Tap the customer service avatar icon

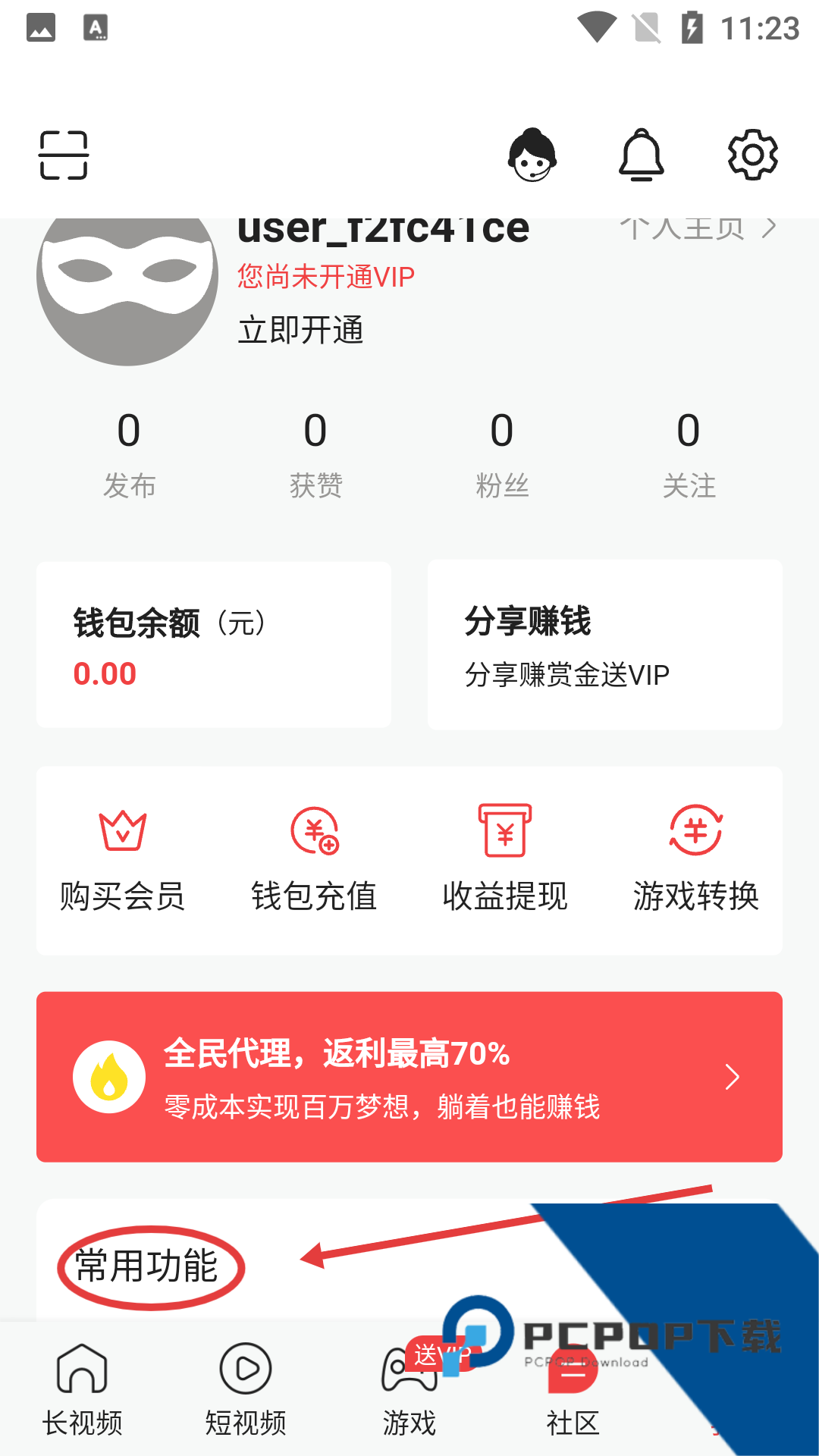[x=532, y=155]
